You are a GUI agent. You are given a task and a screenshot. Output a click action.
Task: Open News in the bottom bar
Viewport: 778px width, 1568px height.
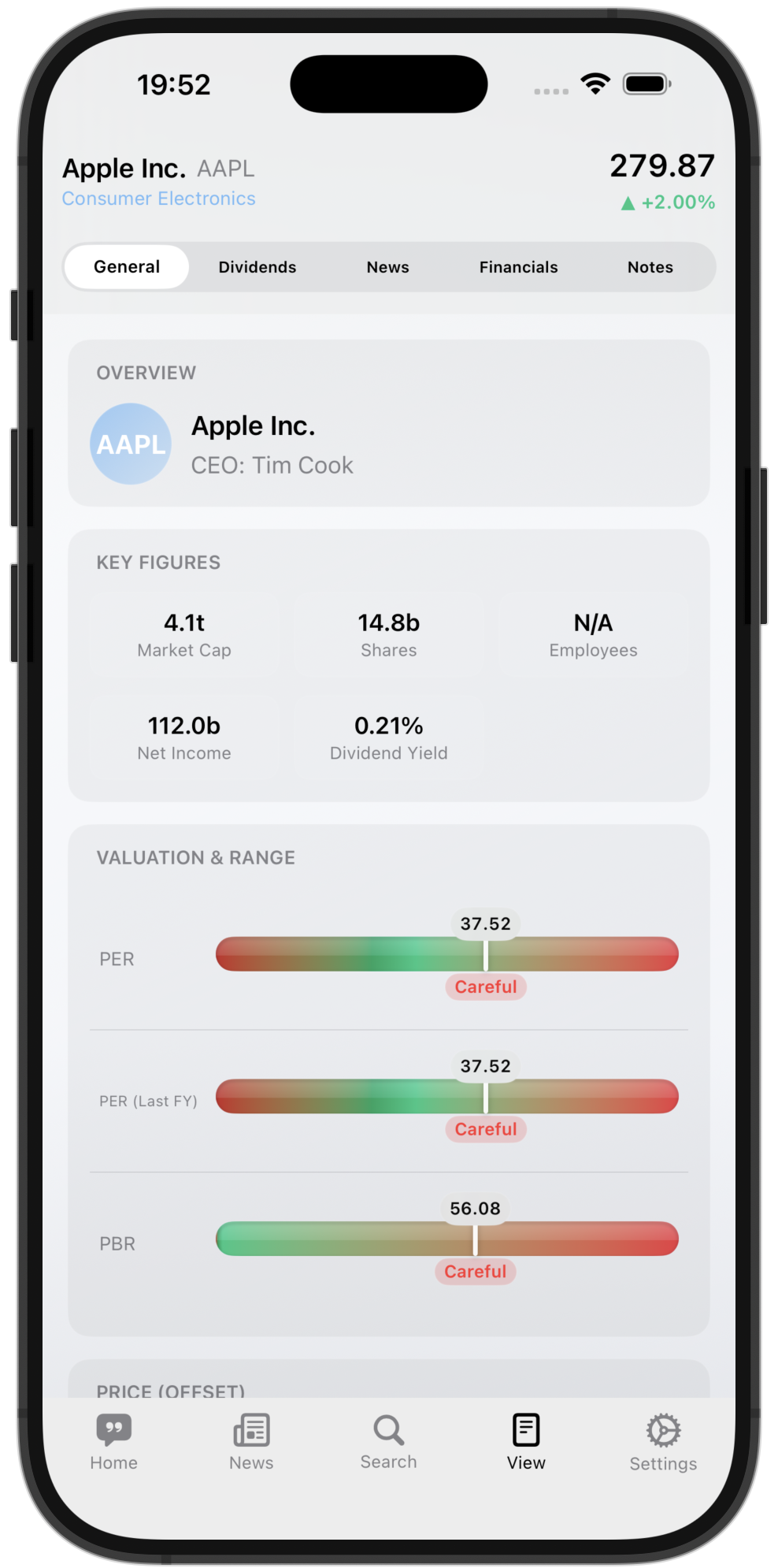click(251, 1442)
